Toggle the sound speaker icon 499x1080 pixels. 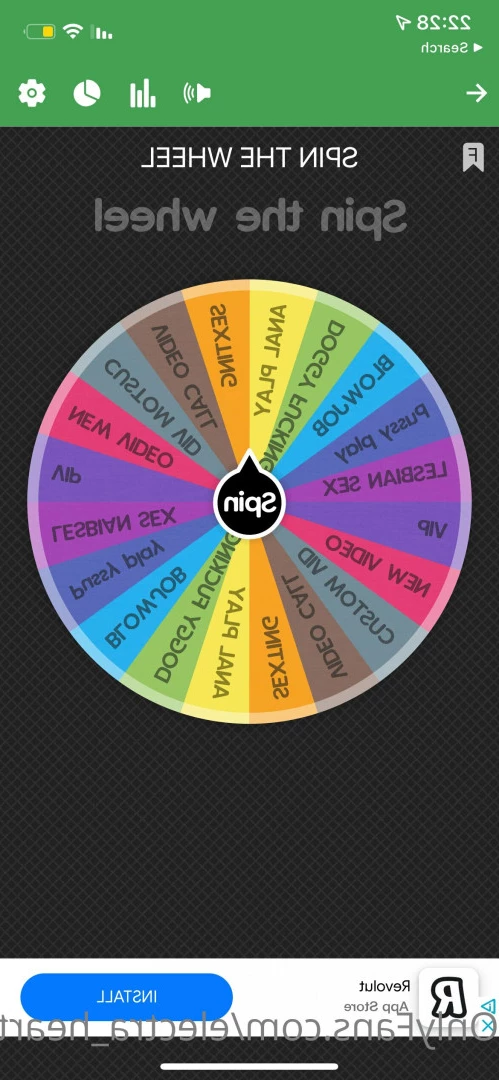point(197,93)
